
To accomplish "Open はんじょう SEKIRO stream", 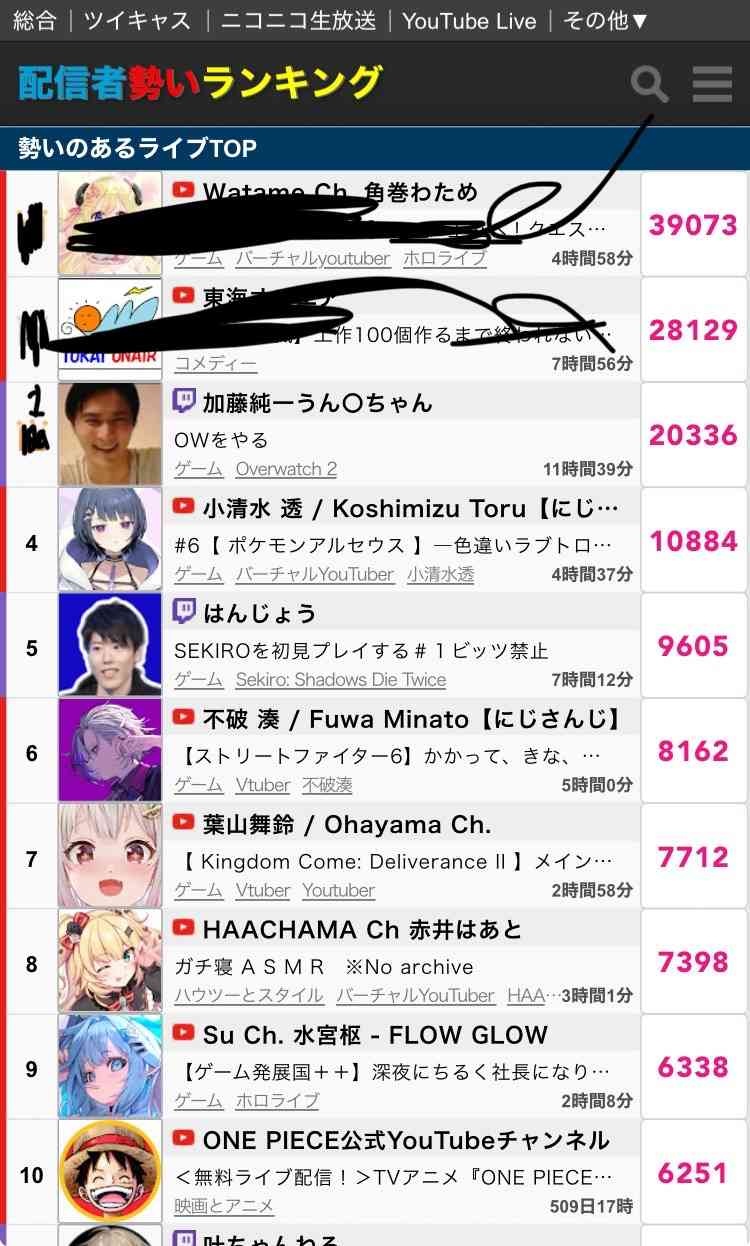I will pos(259,613).
